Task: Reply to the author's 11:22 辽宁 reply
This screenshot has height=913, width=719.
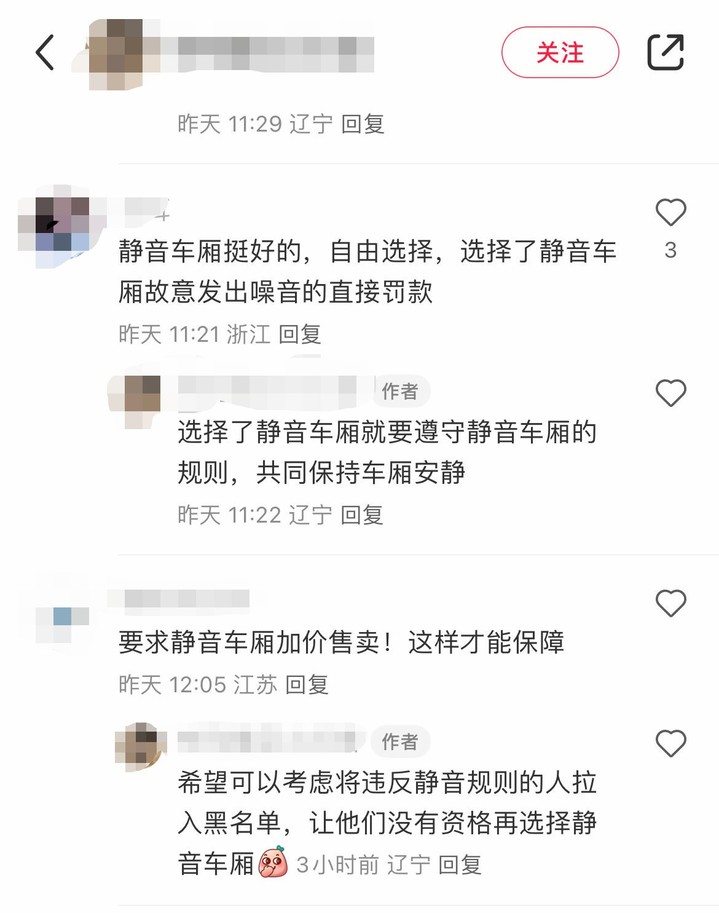Action: (x=362, y=515)
